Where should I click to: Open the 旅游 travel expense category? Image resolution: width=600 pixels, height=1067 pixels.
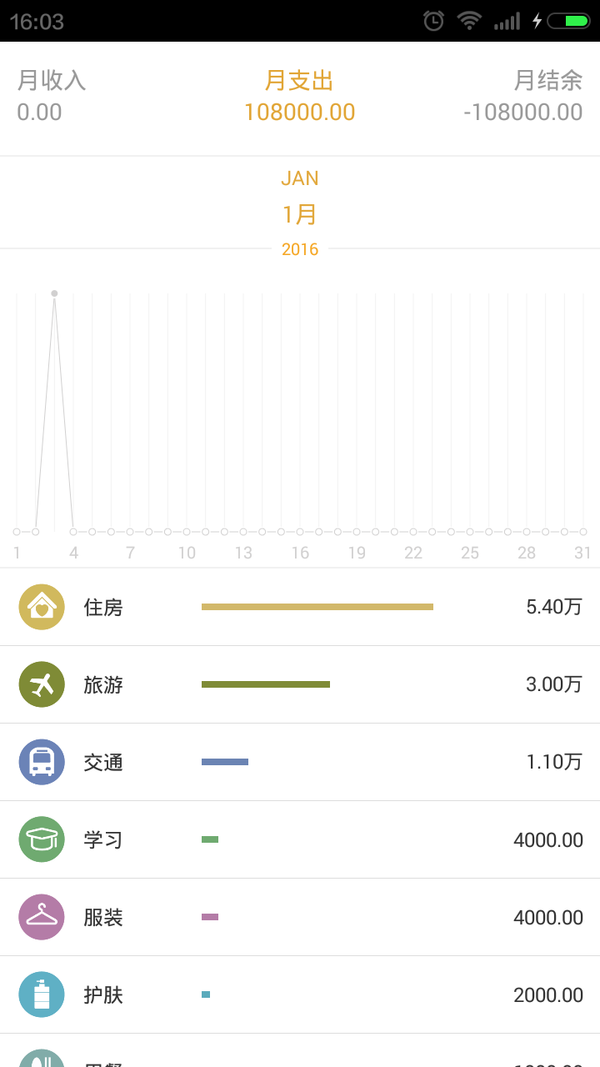tap(300, 685)
